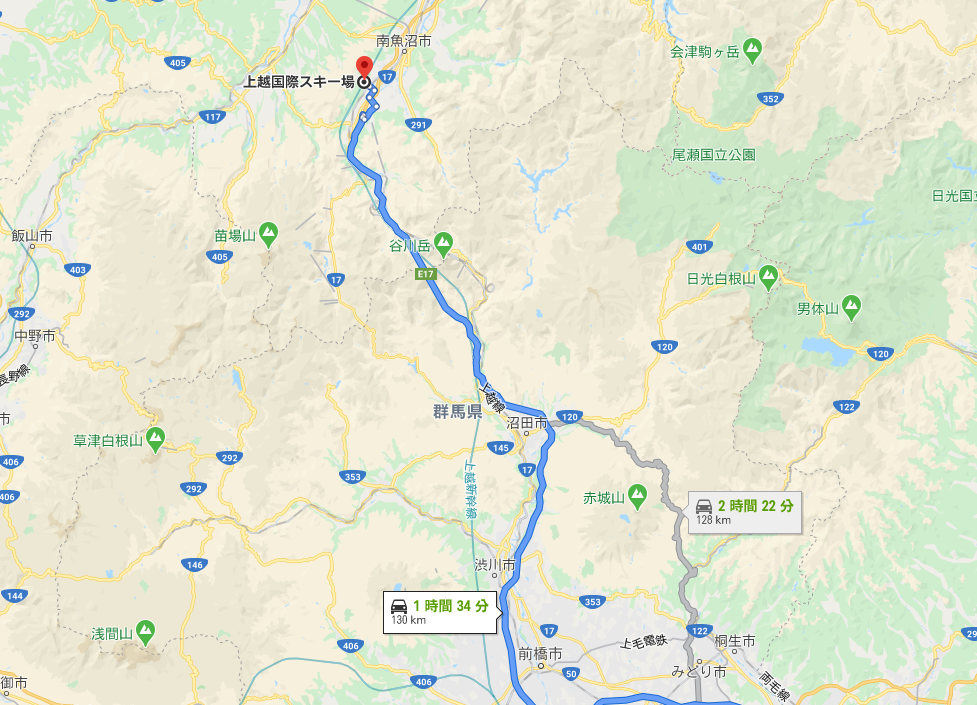Image resolution: width=977 pixels, height=705 pixels.
Task: Open the 苗場山 mountain marker
Action: [268, 234]
